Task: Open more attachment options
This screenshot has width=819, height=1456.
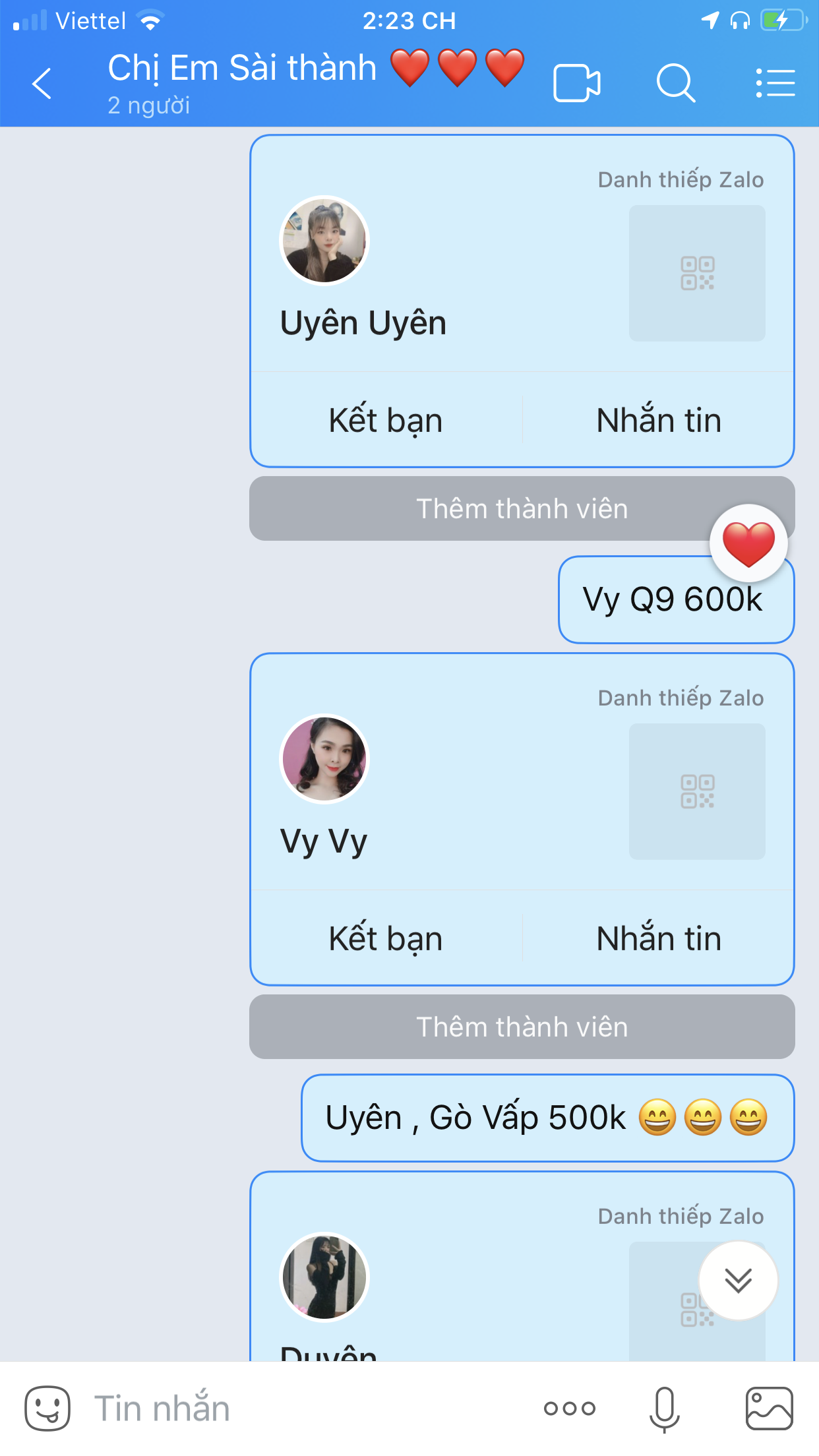Action: click(570, 1409)
